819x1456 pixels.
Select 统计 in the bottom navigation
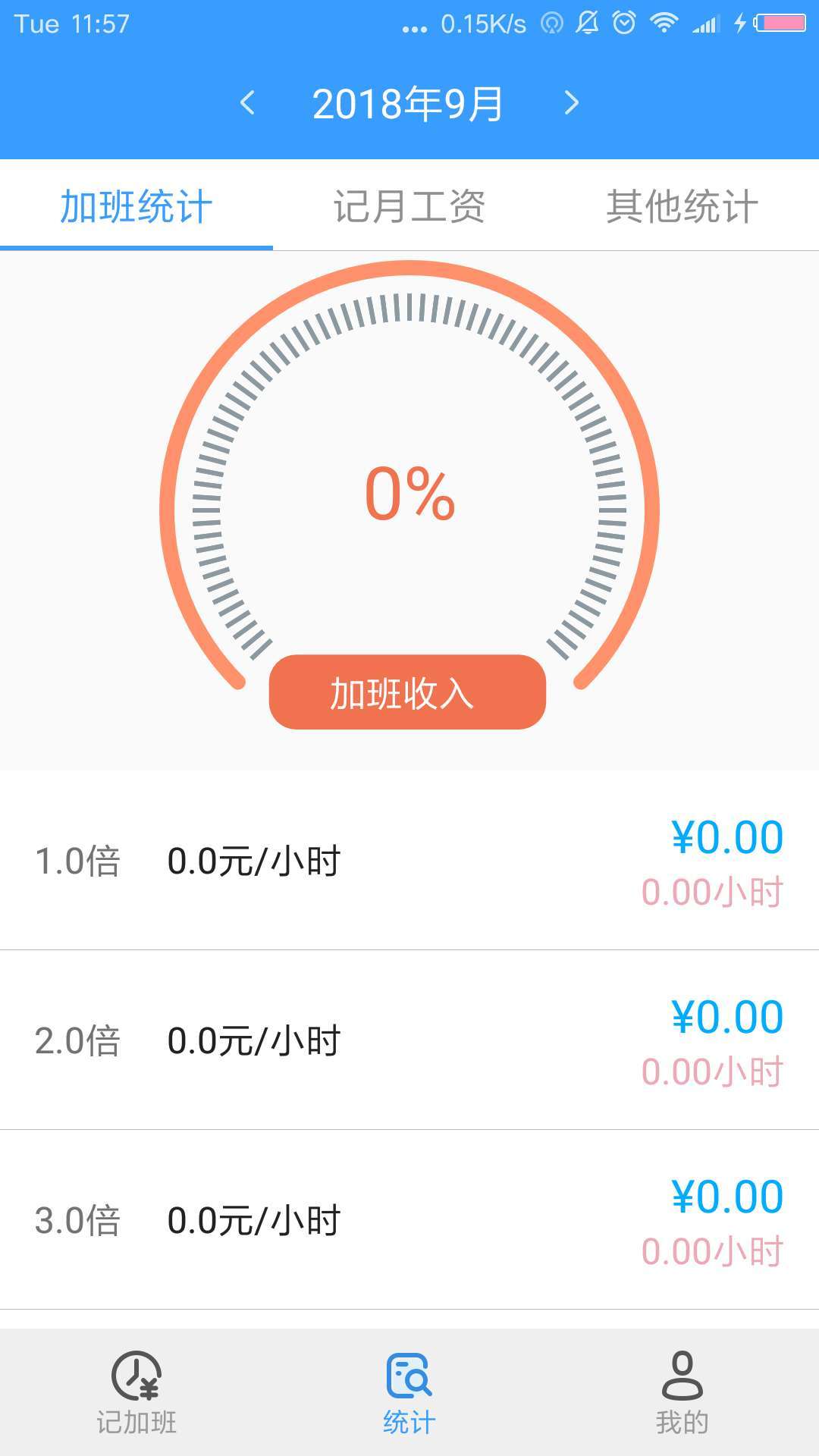click(409, 1392)
